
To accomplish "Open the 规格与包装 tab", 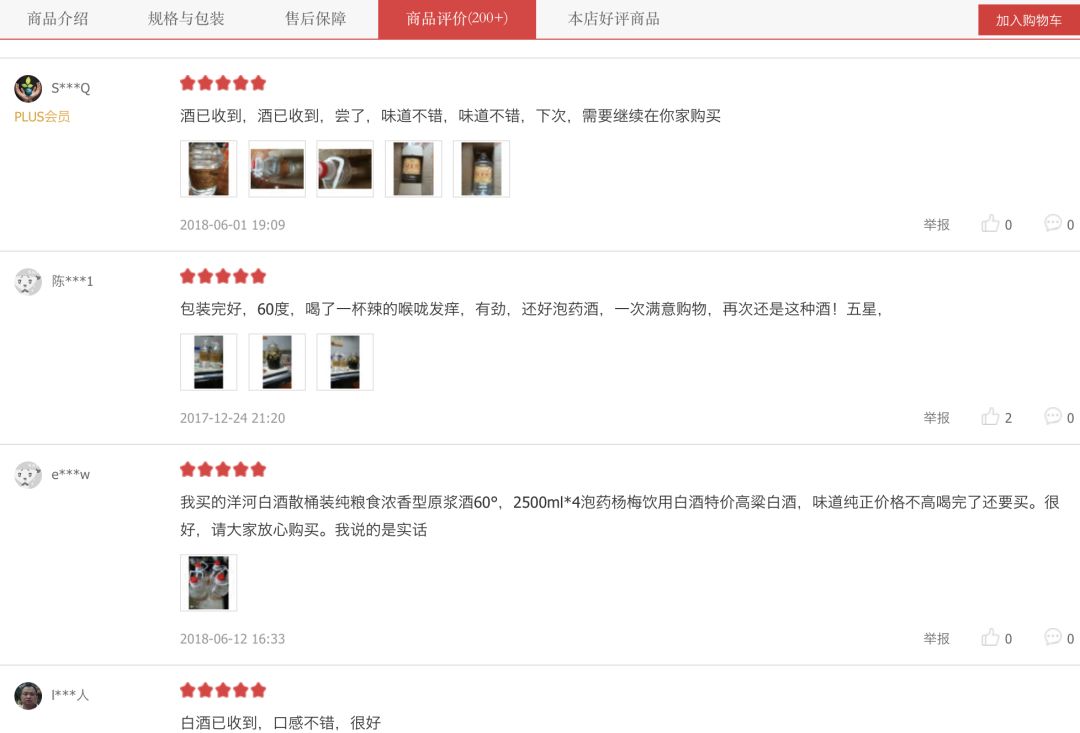I will pyautogui.click(x=186, y=19).
